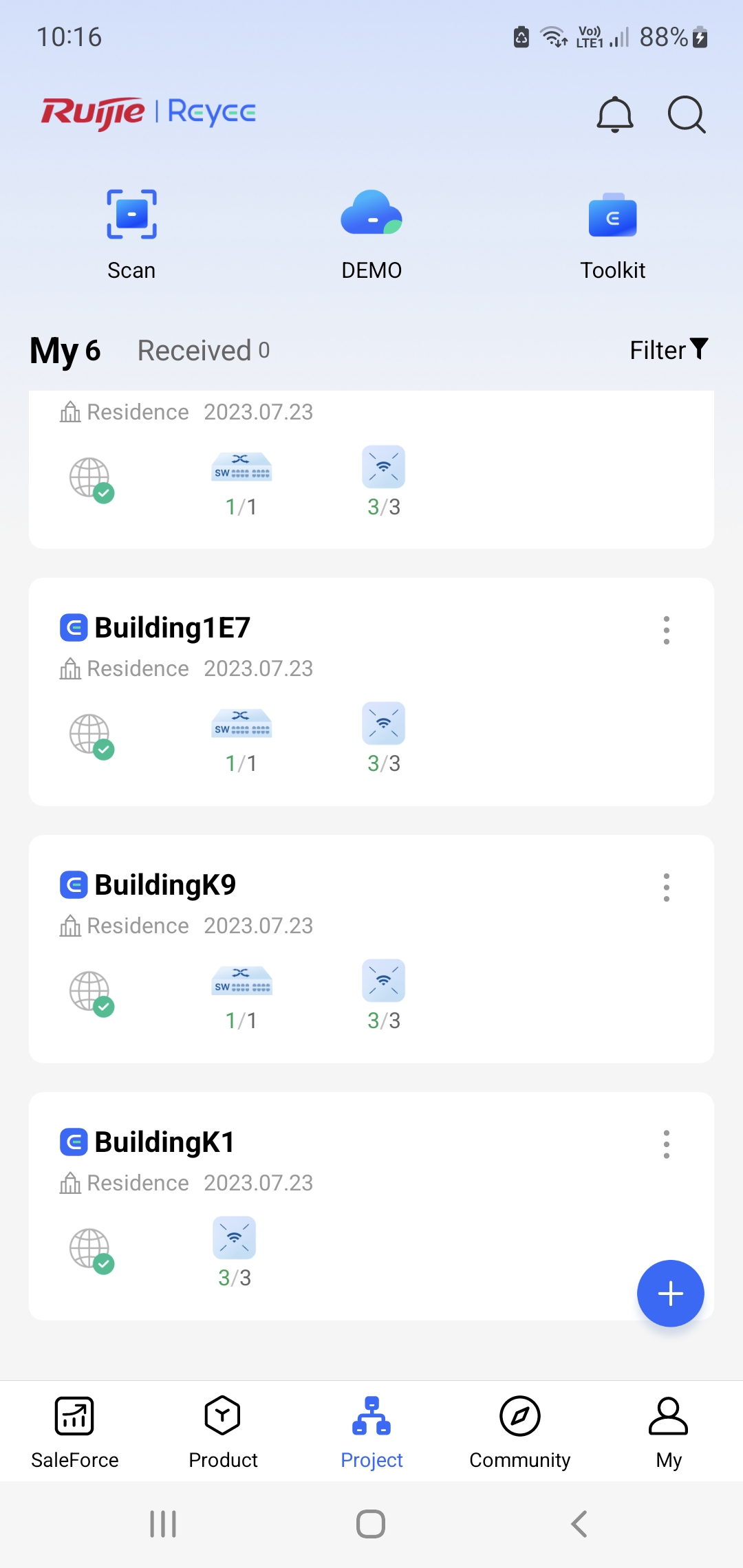This screenshot has height=1568, width=743.
Task: Open overflow menu for Building1E7
Action: 666,630
